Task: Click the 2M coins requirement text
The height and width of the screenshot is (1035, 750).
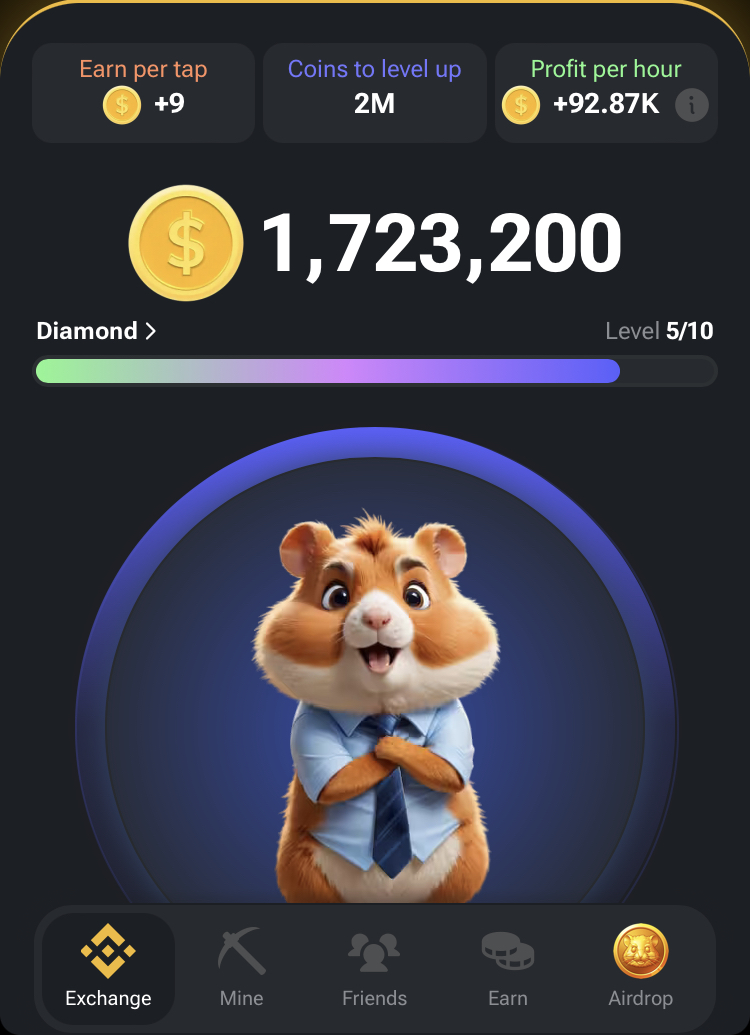Action: click(374, 103)
